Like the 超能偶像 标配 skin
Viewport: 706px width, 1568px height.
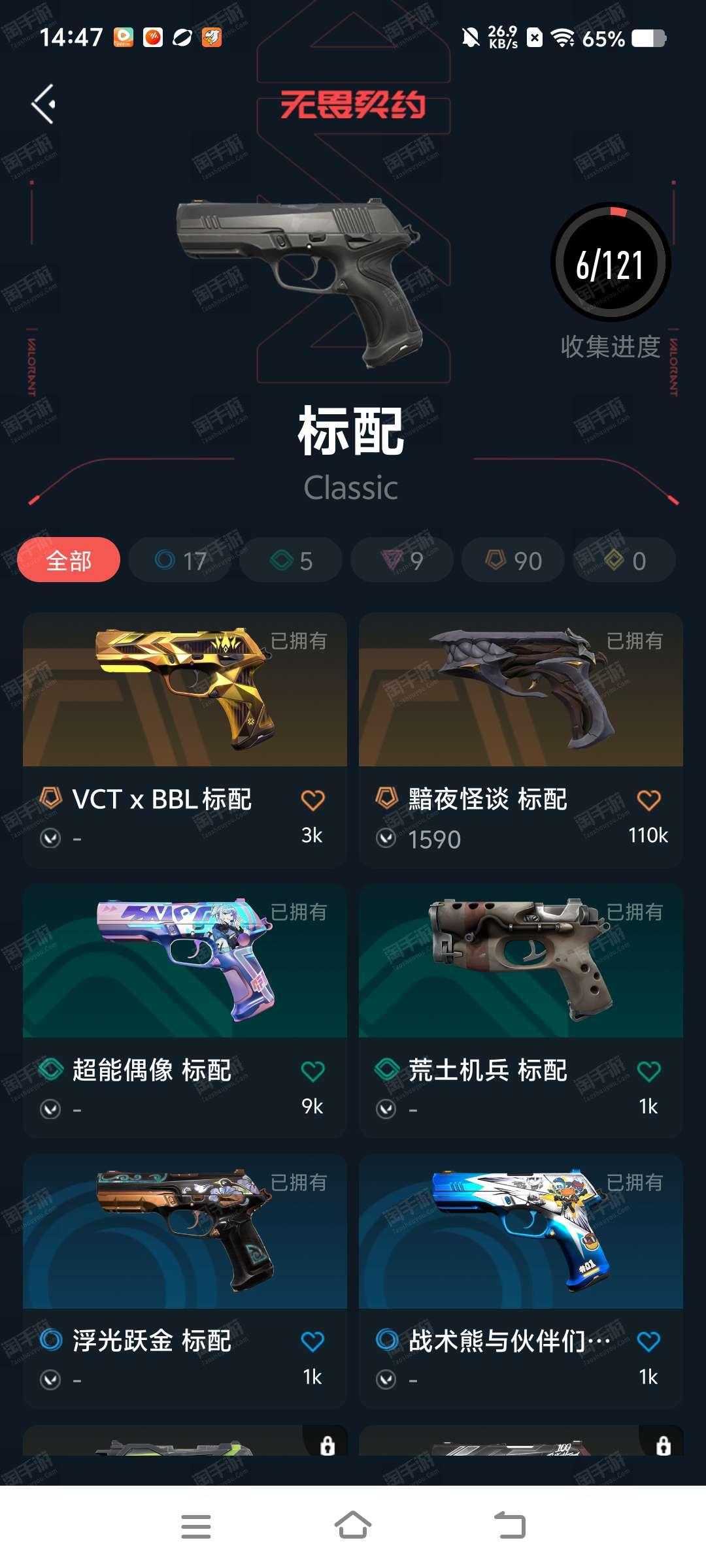[312, 1071]
